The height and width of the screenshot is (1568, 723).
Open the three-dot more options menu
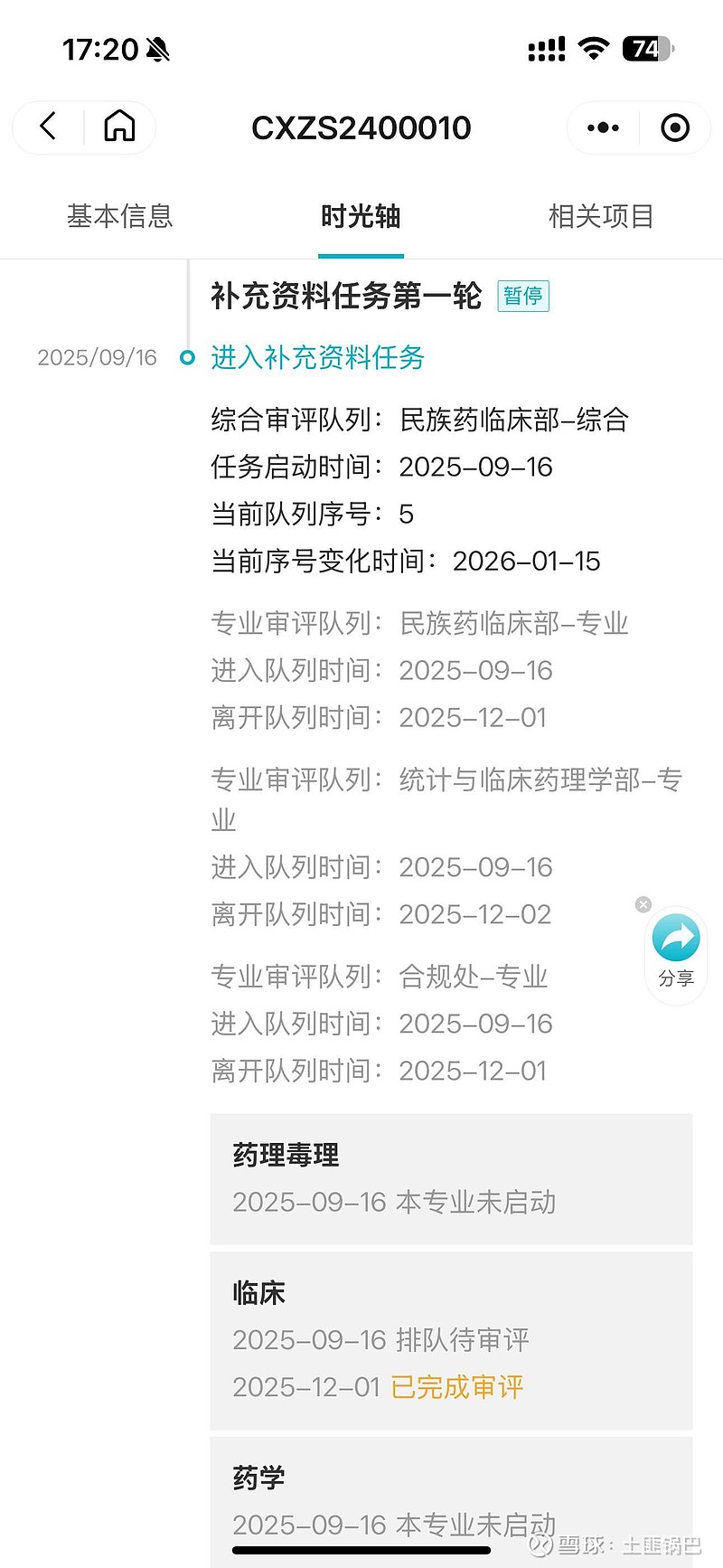[x=601, y=128]
